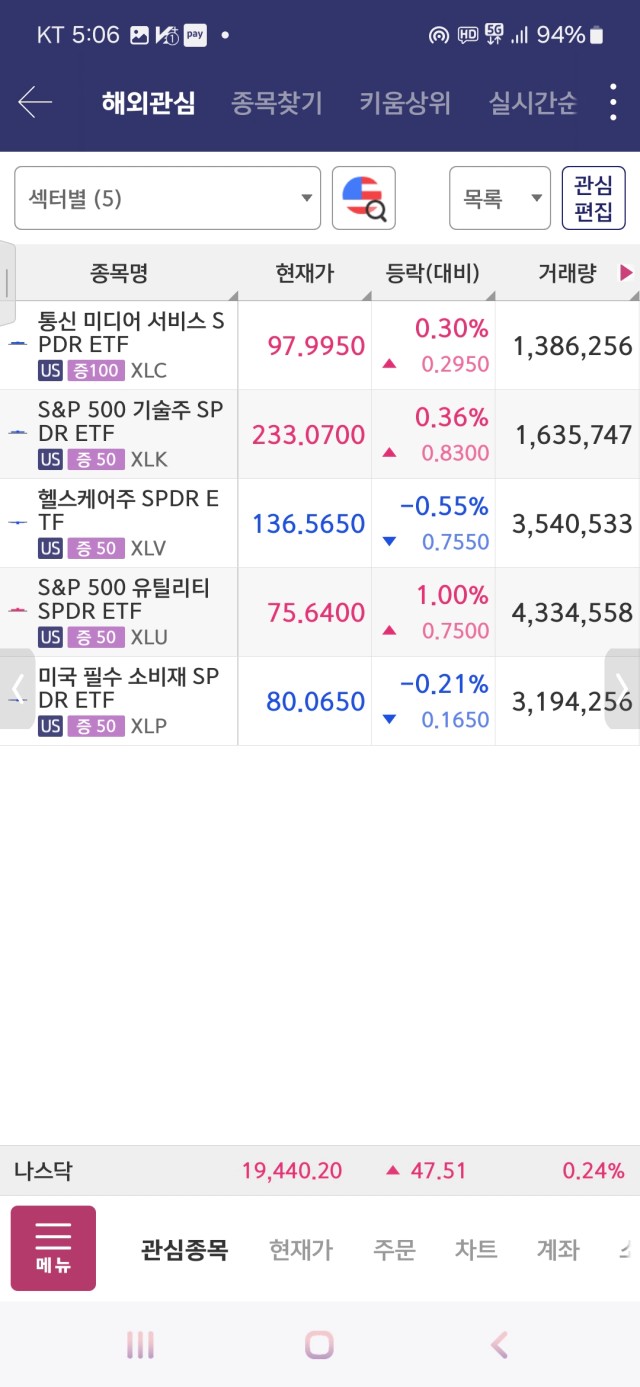
Task: Switch to the 주문 bottom tab
Action: [395, 1249]
